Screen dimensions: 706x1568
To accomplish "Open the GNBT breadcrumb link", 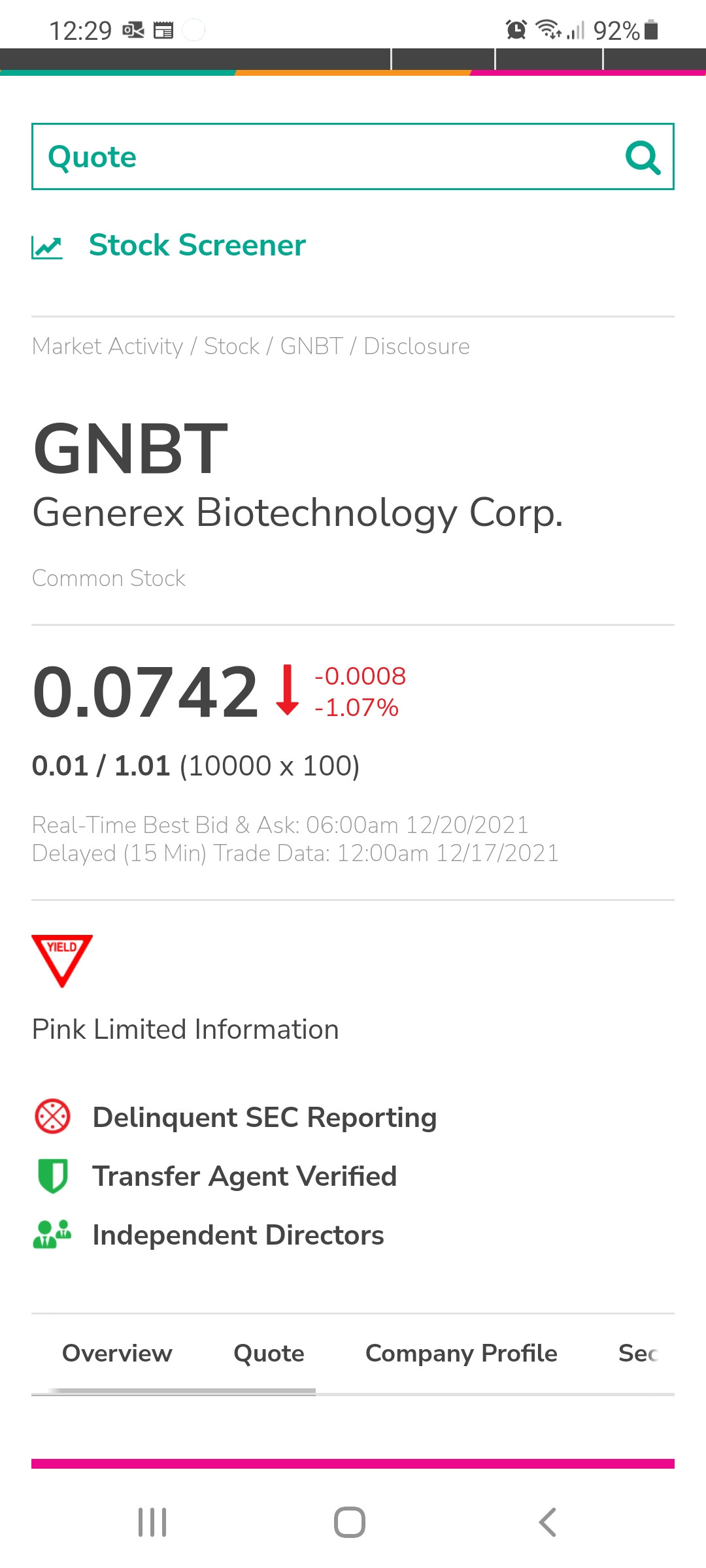I will point(311,346).
